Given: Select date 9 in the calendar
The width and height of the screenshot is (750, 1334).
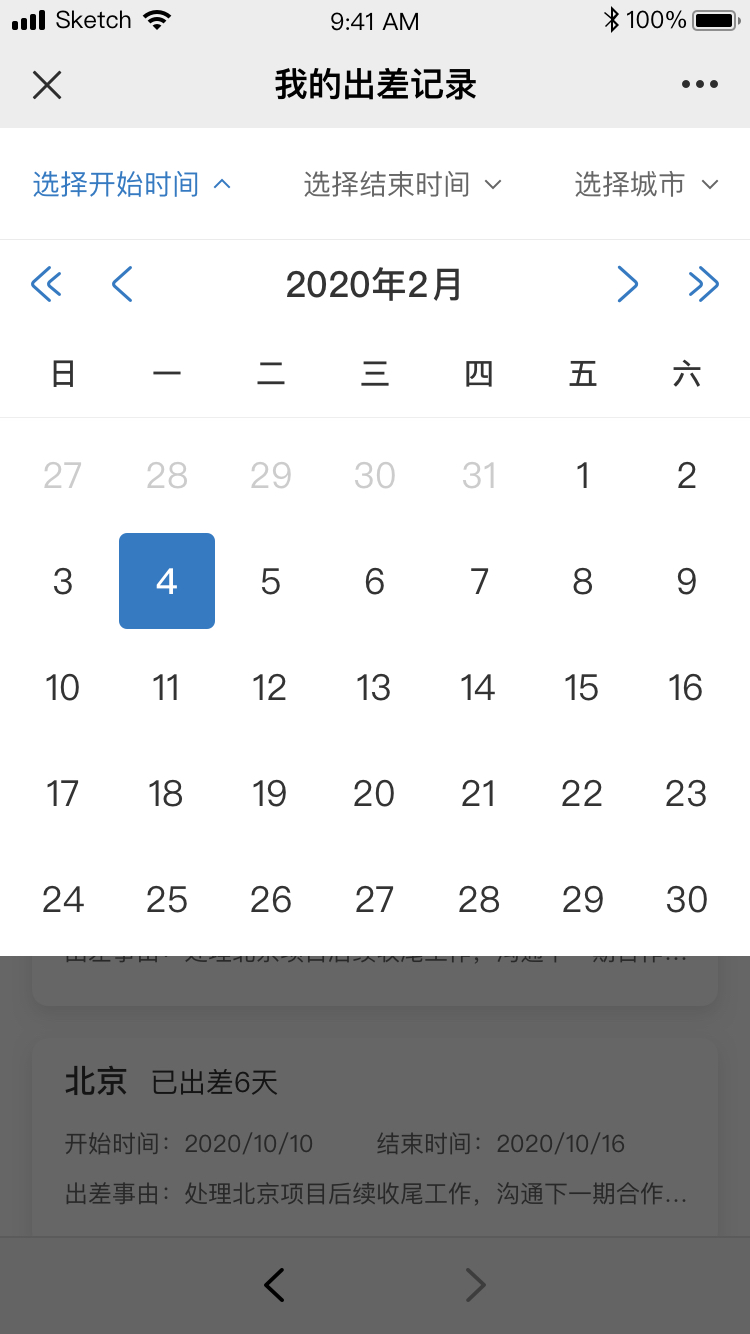Looking at the screenshot, I should pos(687,582).
